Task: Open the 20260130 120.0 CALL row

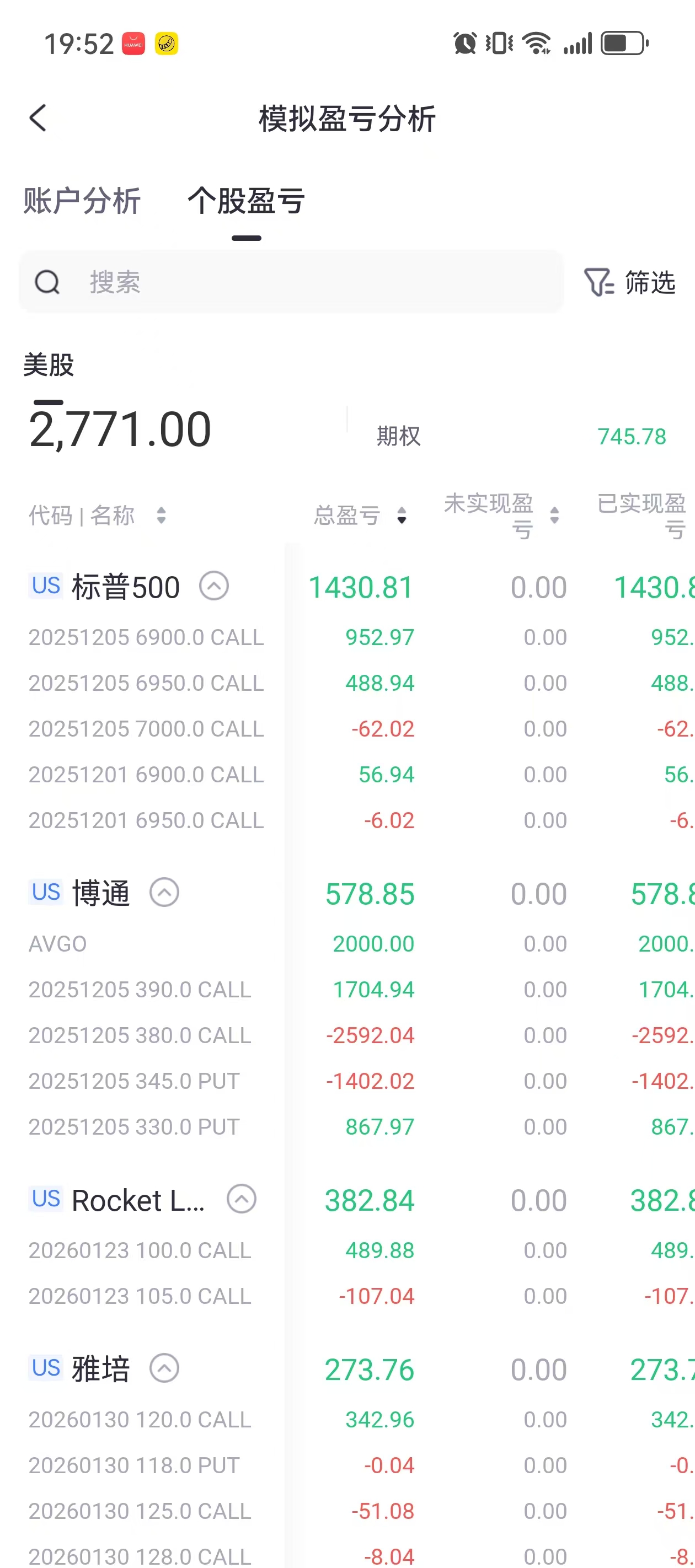Action: tap(140, 1420)
